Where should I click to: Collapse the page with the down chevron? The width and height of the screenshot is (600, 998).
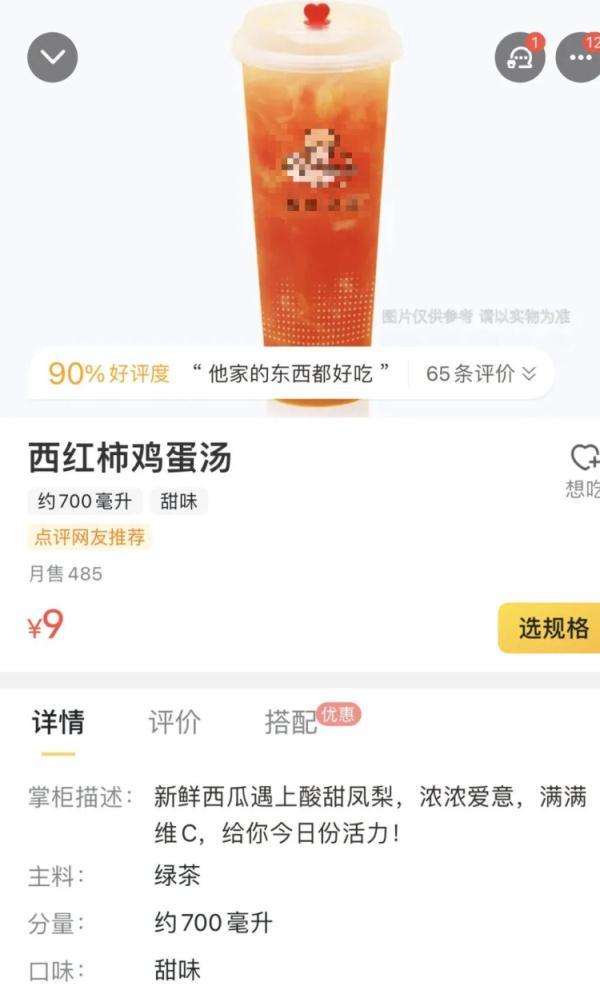coord(52,57)
